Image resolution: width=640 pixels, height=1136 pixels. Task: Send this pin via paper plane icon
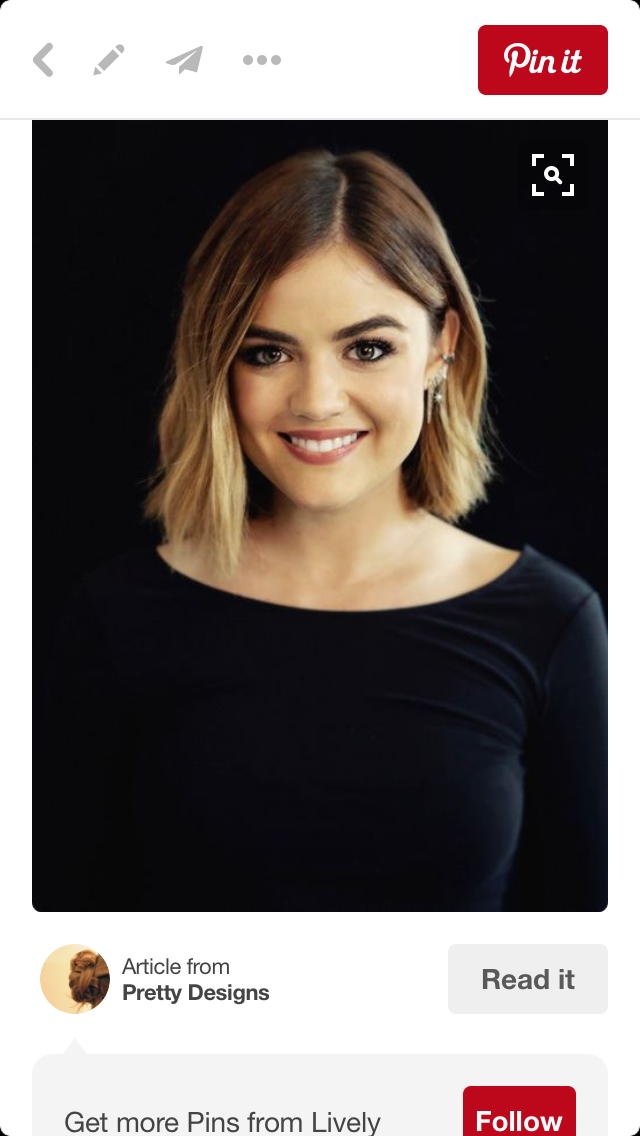click(x=184, y=60)
